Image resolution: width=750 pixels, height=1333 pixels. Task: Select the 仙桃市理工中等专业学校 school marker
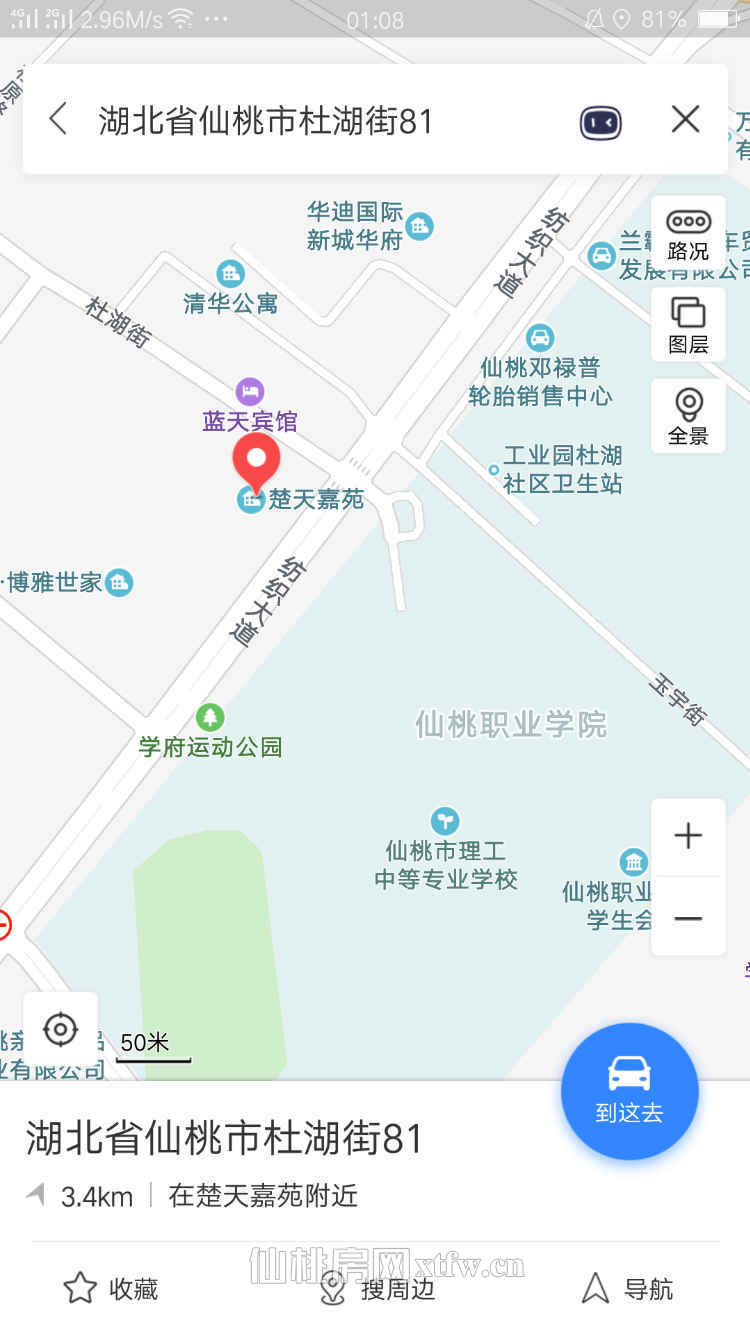[444, 822]
